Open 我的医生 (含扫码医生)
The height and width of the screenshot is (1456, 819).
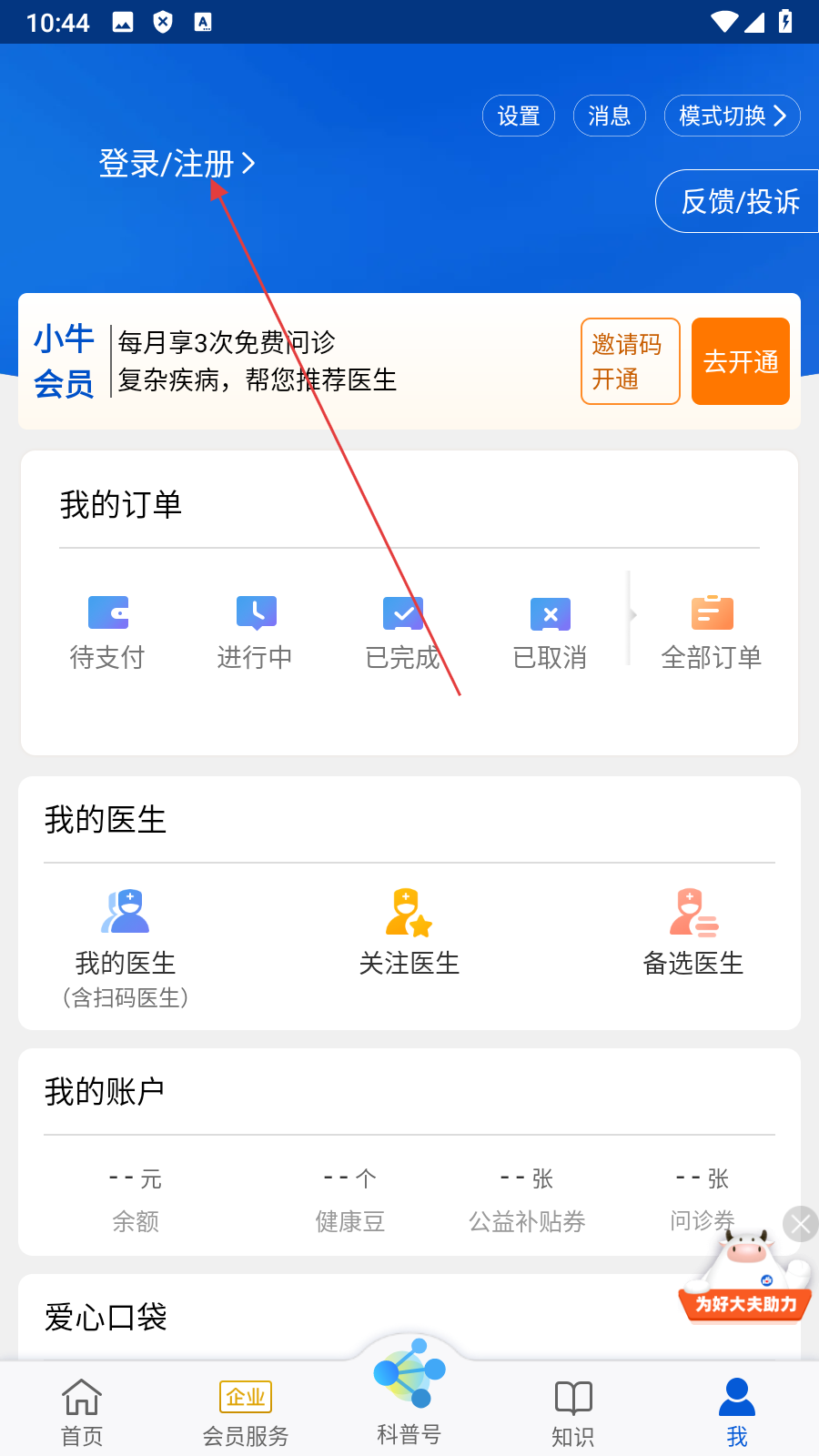126,946
